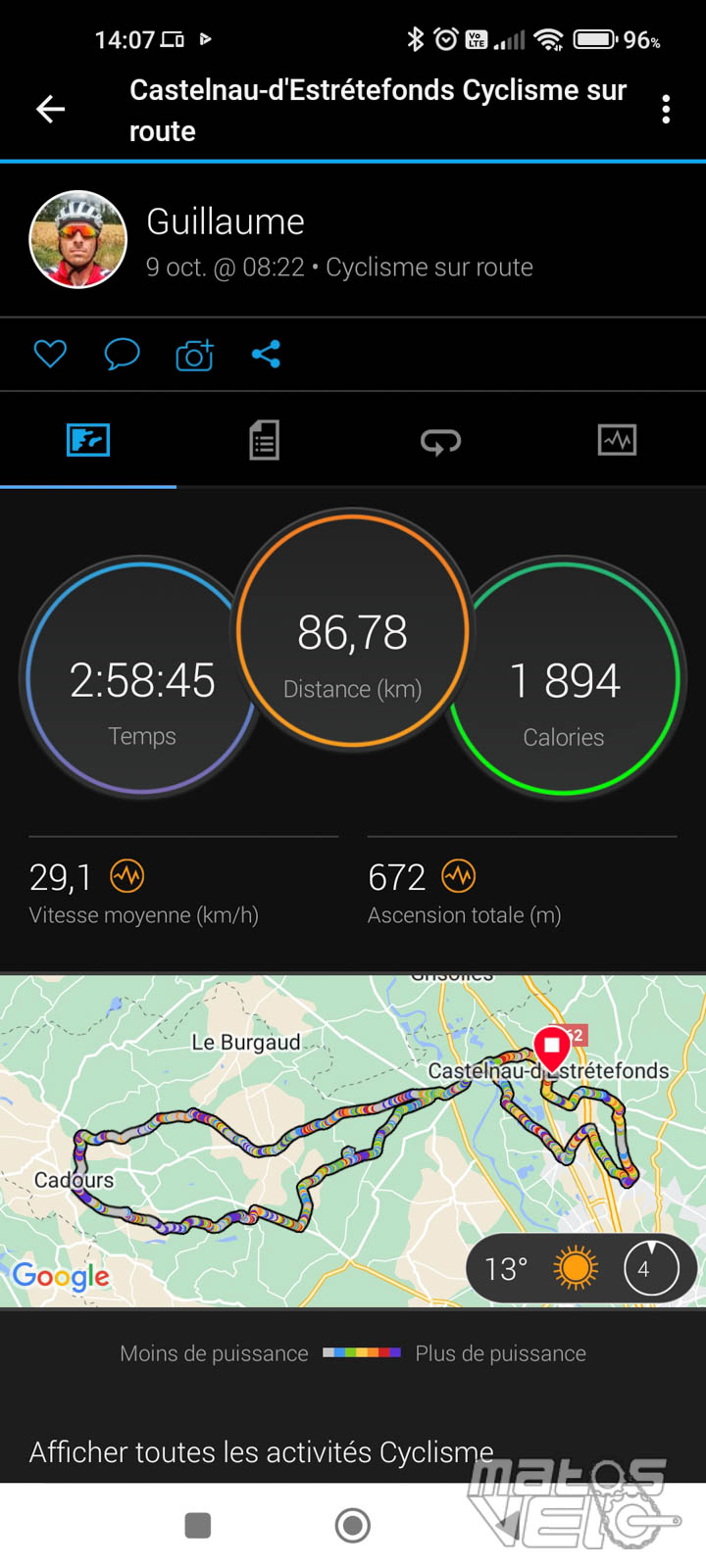
Task: Go back using the top arrow
Action: tap(50, 109)
